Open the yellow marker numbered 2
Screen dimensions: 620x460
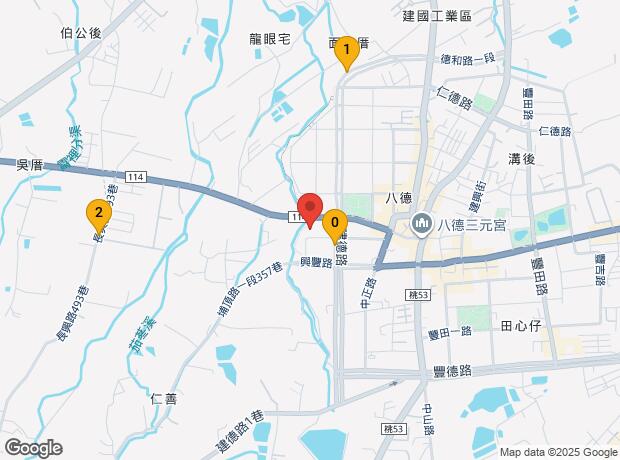click(x=97, y=212)
